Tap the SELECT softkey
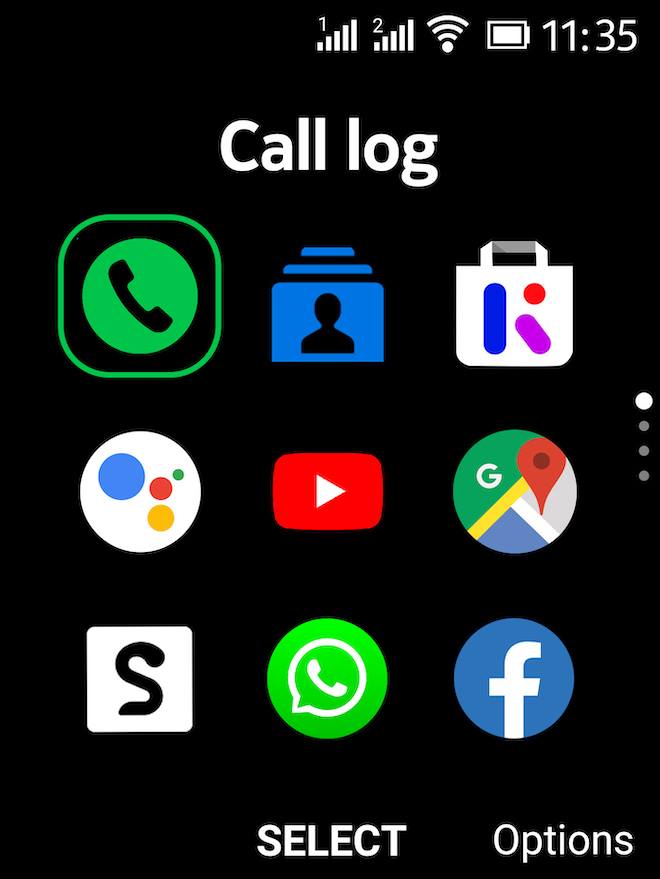Viewport: 660px width, 879px height. tap(331, 841)
